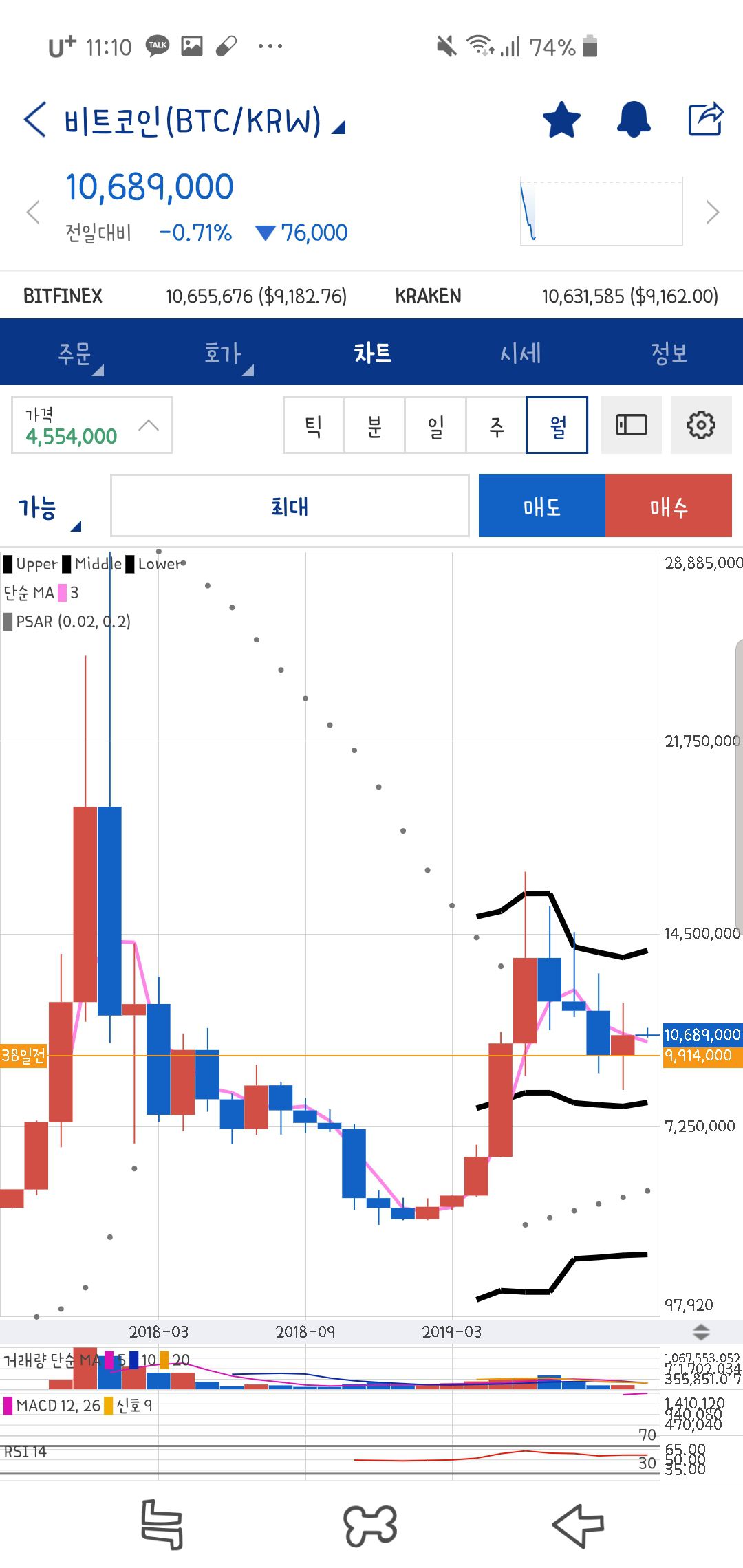Open the 비트코인(BTC/KRW) coin selector dropdown
Image resolution: width=743 pixels, height=1568 pixels.
pyautogui.click(x=200, y=120)
